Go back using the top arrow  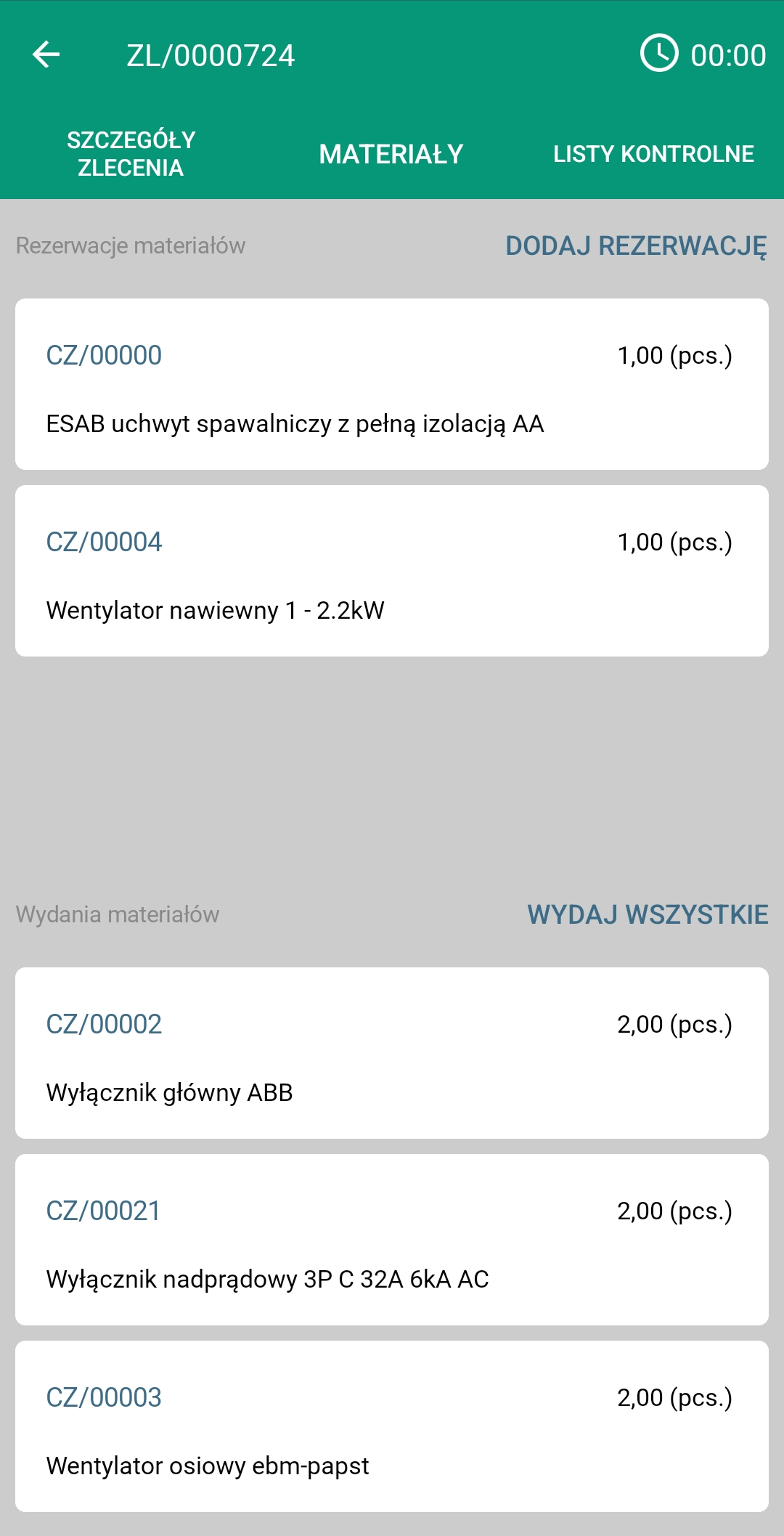pos(46,54)
